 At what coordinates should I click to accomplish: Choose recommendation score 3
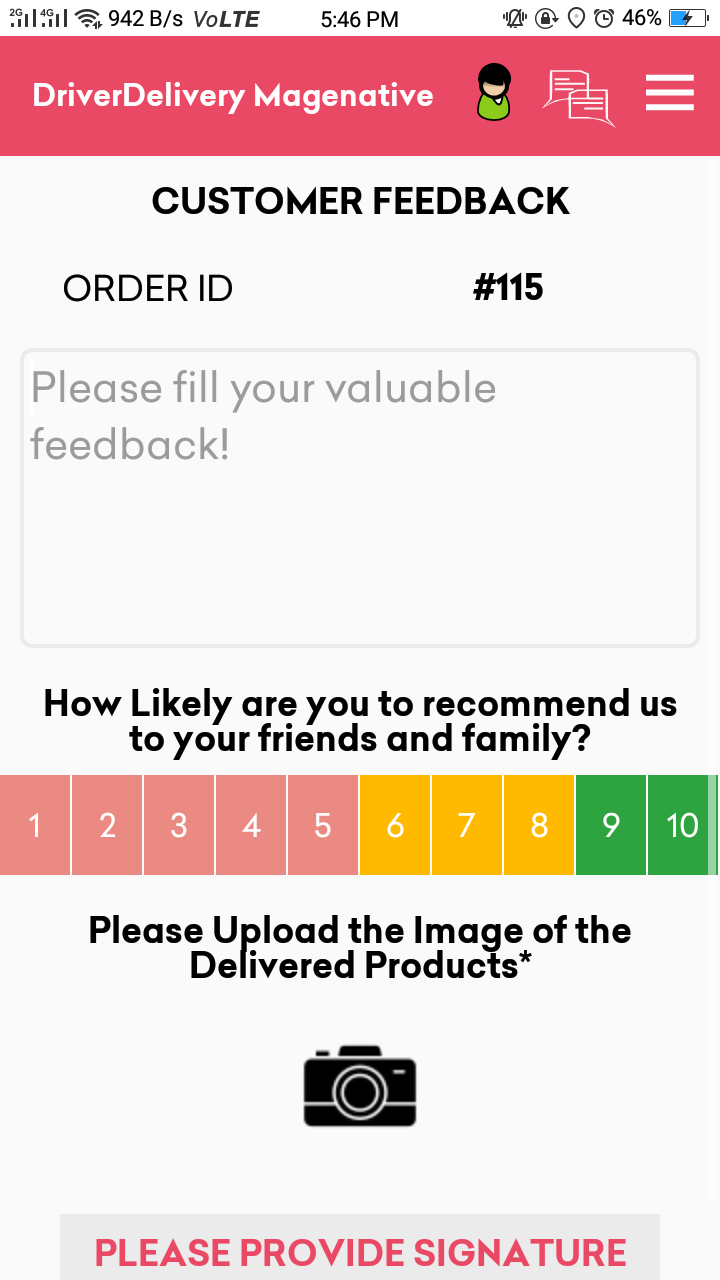179,825
